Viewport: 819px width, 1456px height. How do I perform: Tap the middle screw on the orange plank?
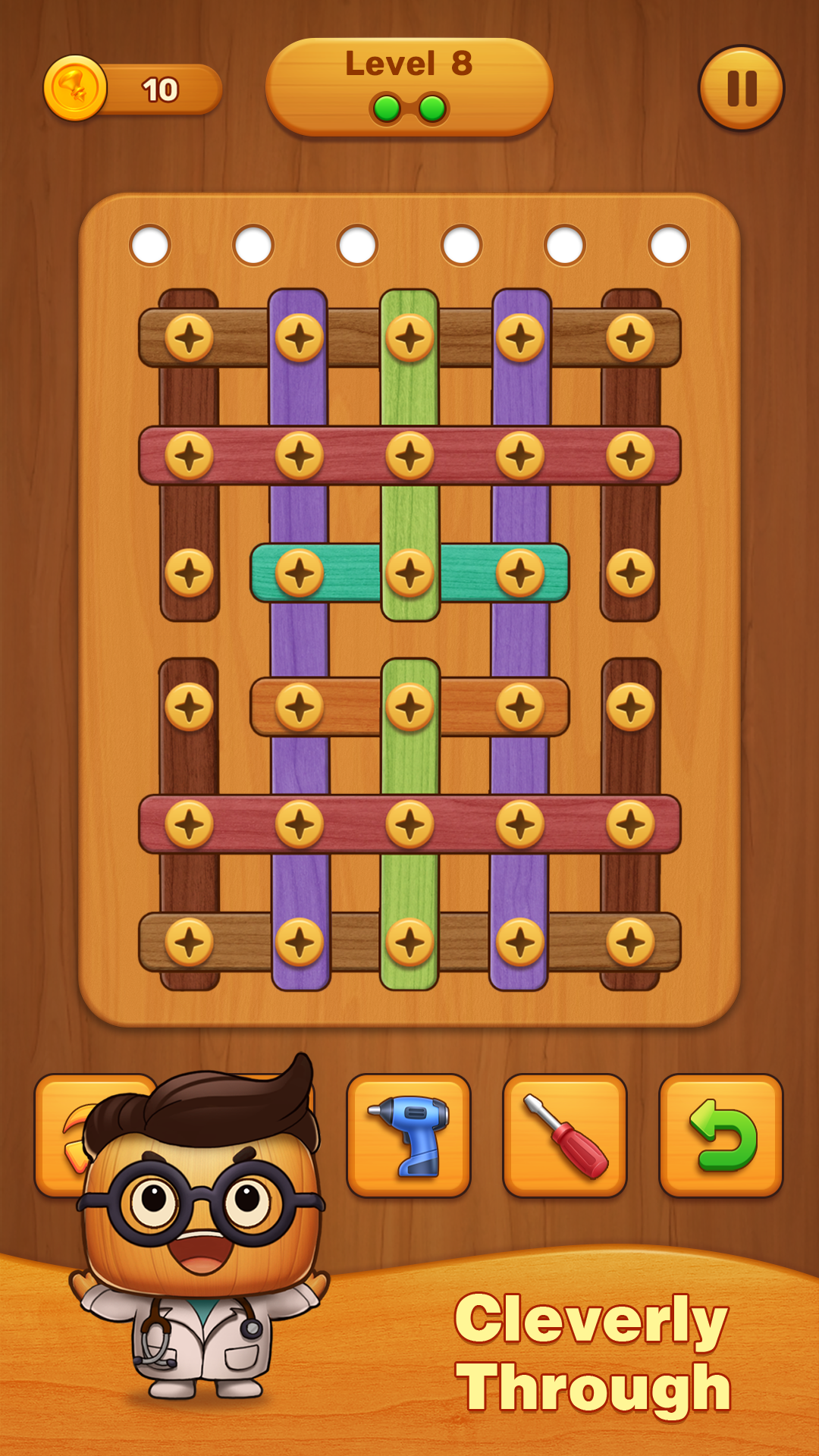click(409, 706)
